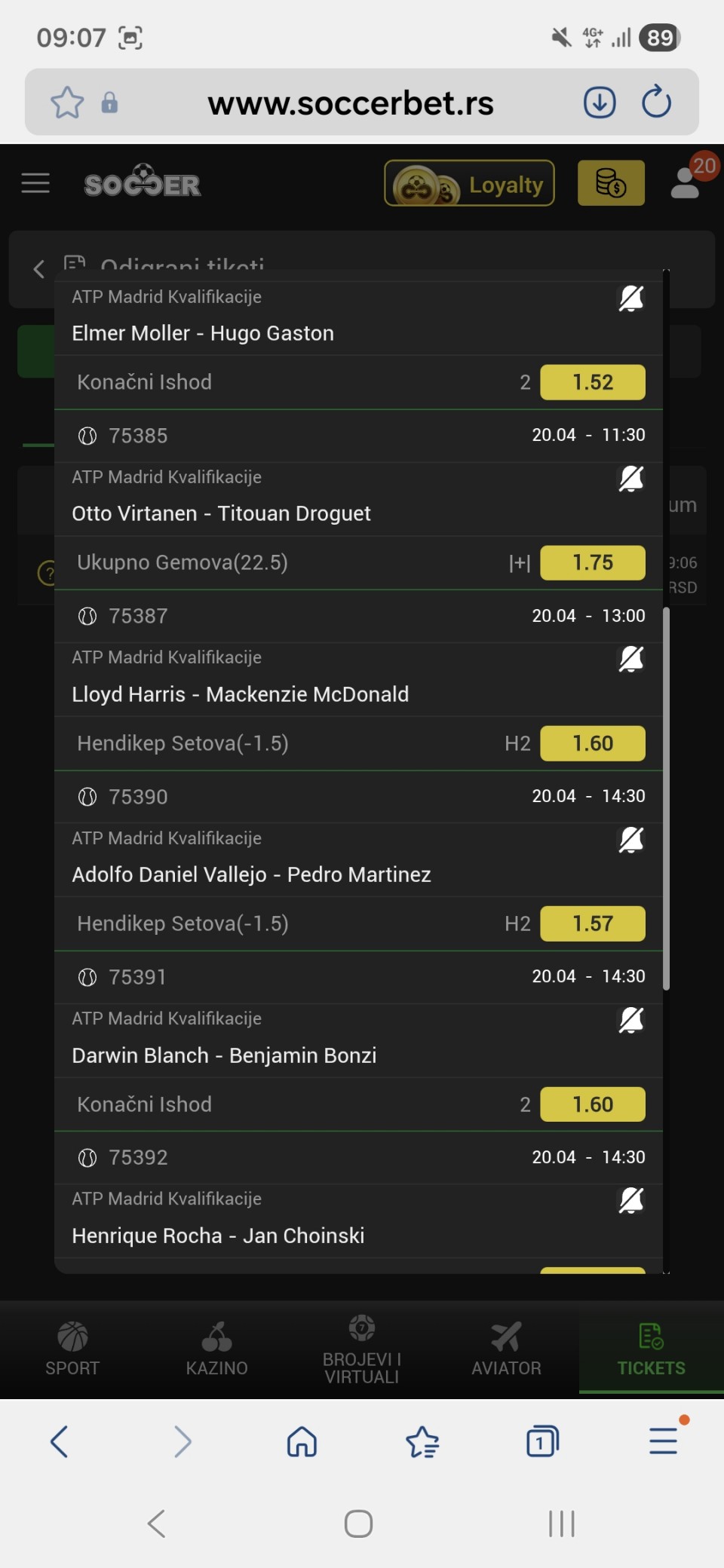Toggle notifications for Henrique Rocha - Jan Choinski
This screenshot has width=724, height=1568.
coord(631,1200)
